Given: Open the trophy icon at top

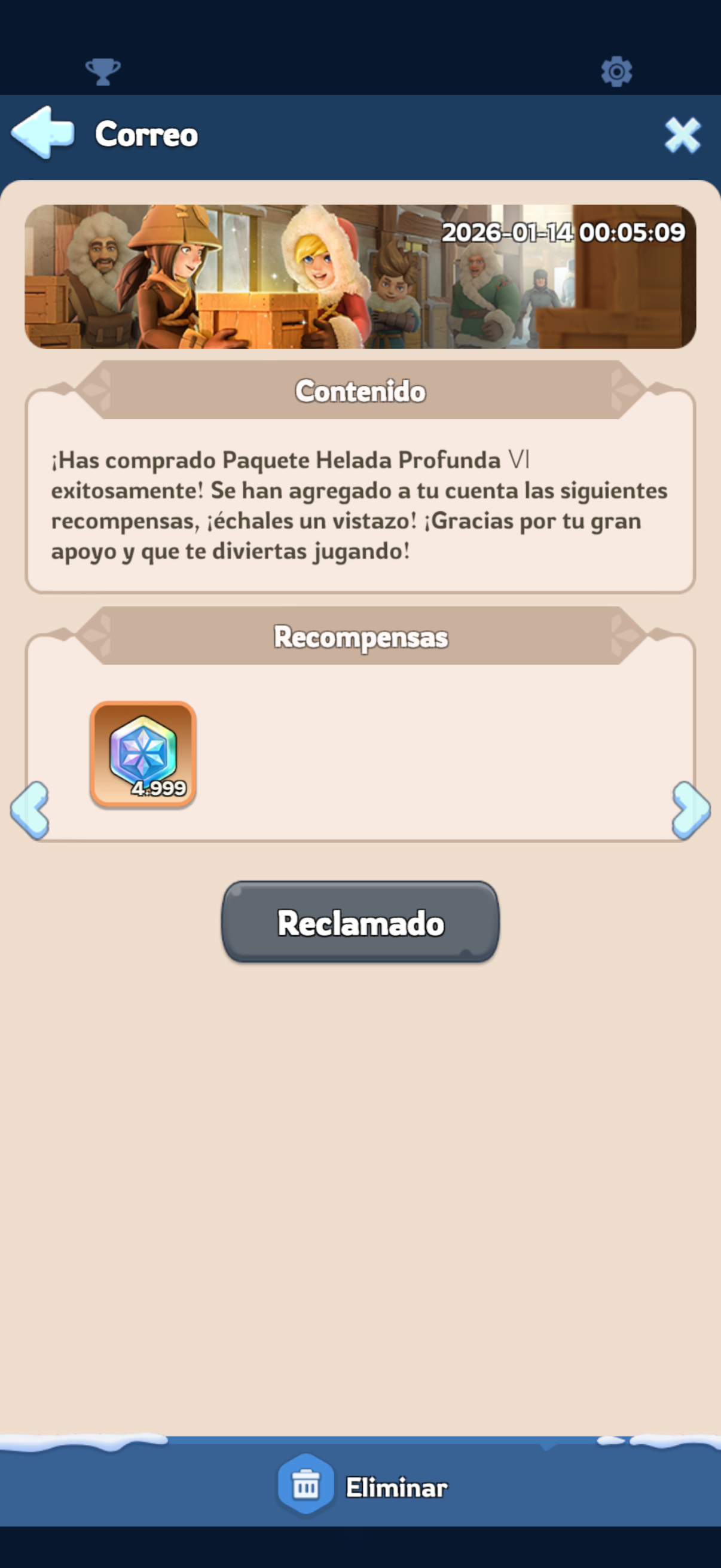Looking at the screenshot, I should pyautogui.click(x=103, y=71).
